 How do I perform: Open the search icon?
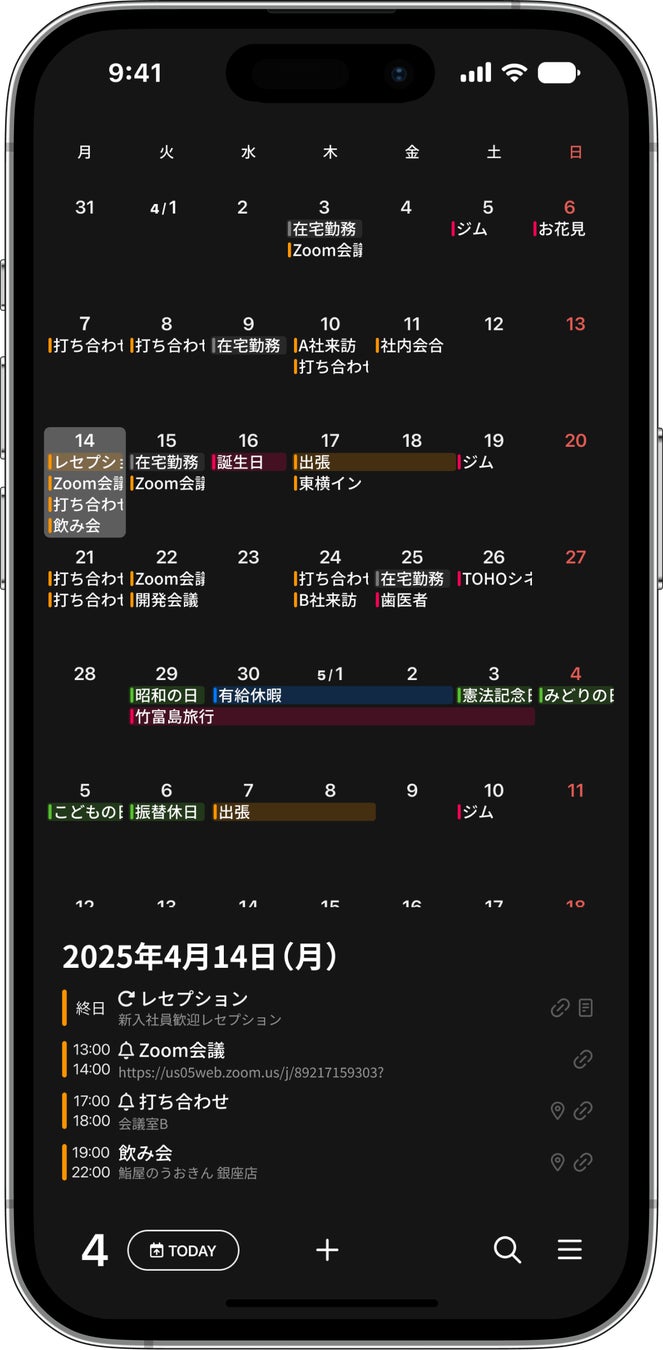(x=507, y=1250)
